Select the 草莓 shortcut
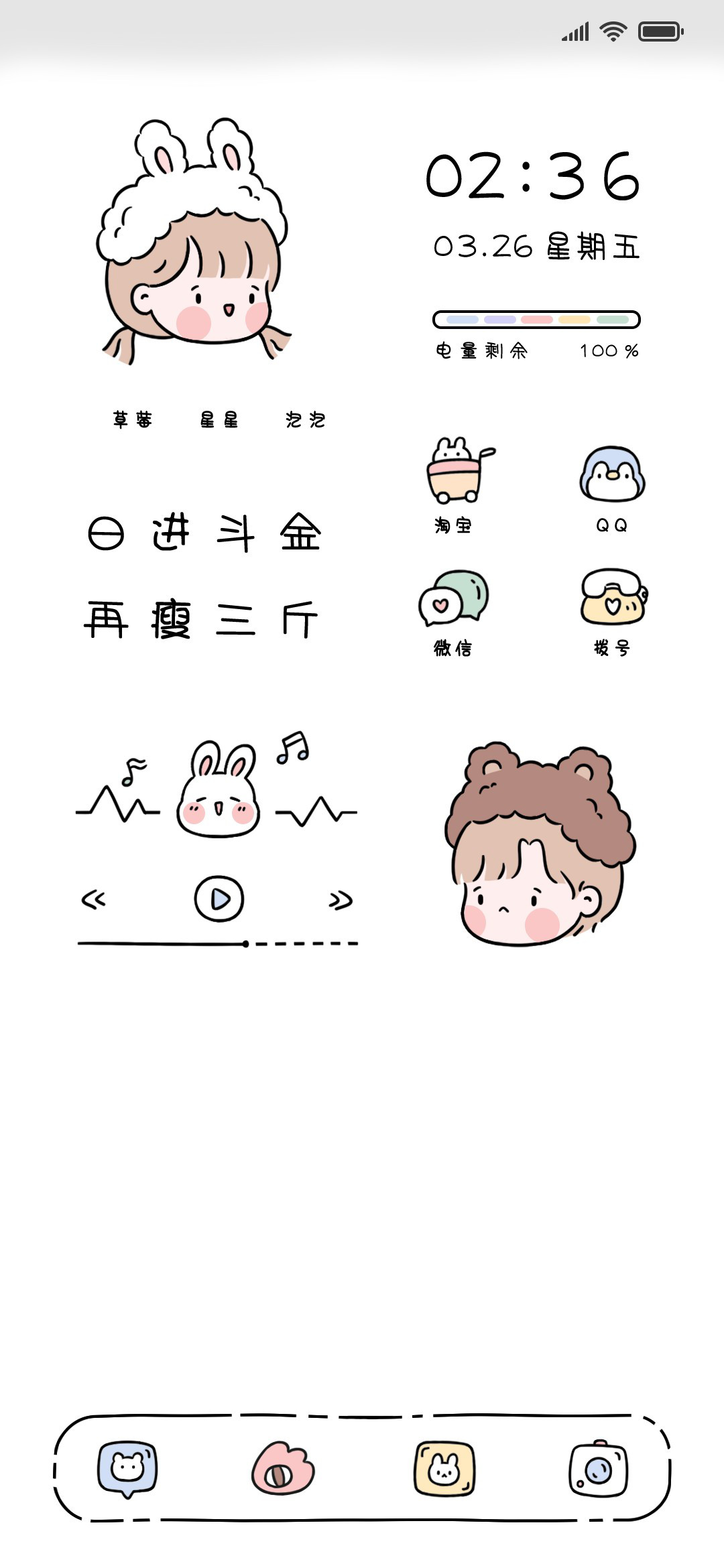Viewport: 724px width, 1568px height. click(x=133, y=419)
